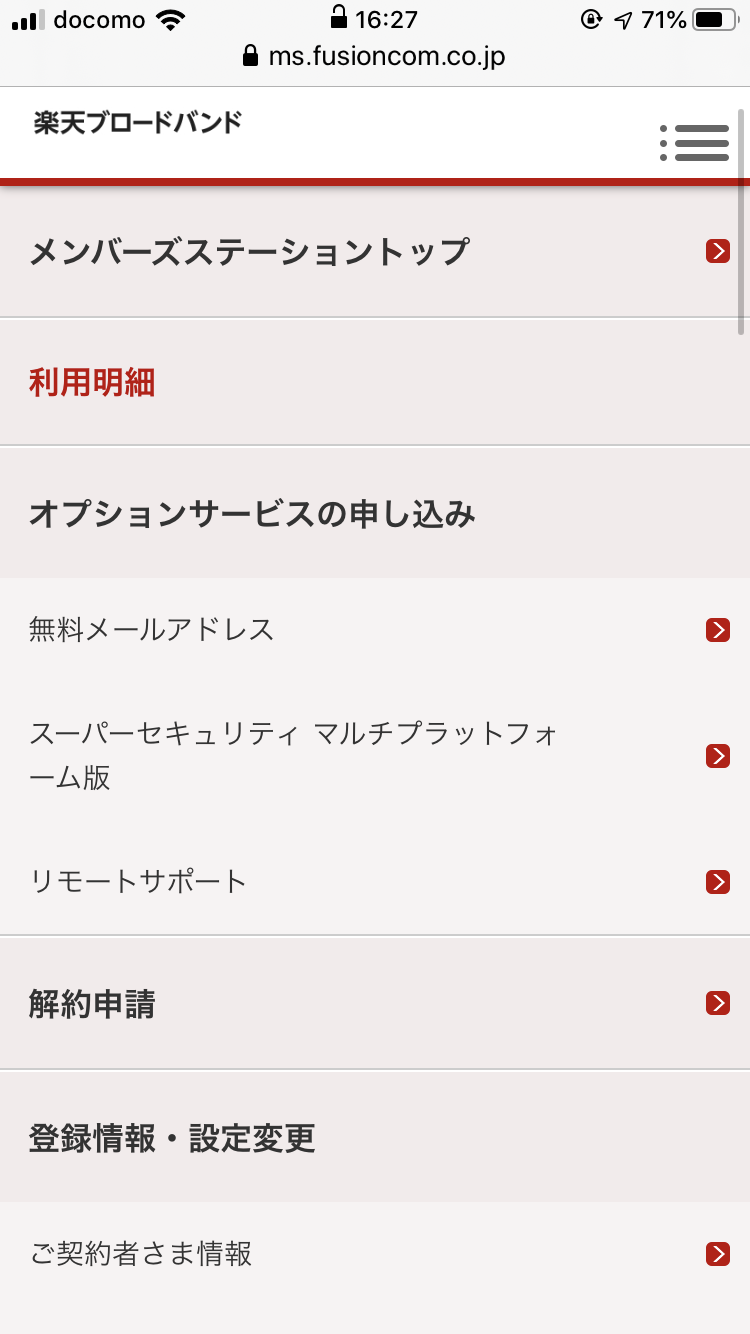Open メンバーズステーショントップ
This screenshot has height=1334, width=750.
tap(375, 252)
